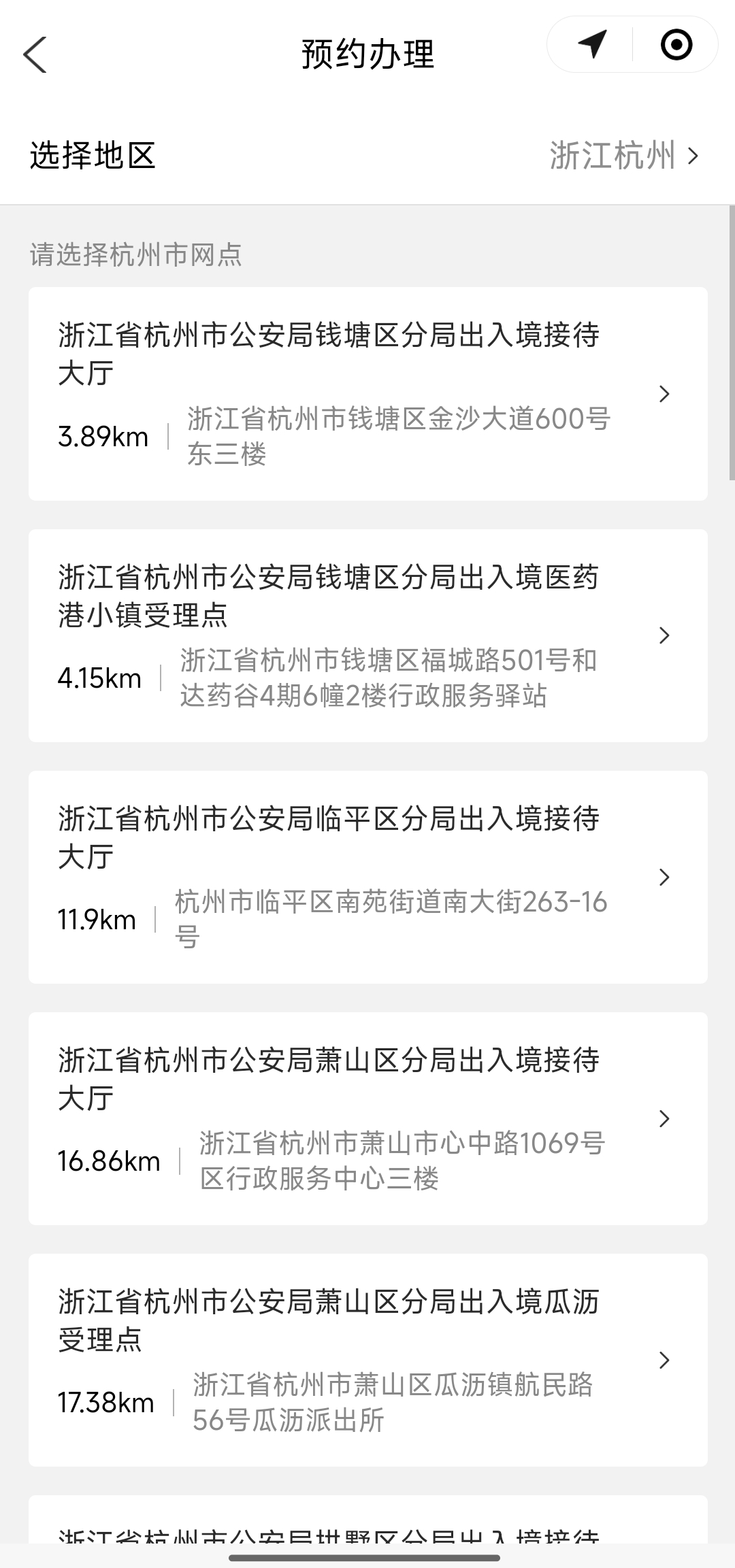Select 钱塘区分局出入境接待大厅 outlet
The image size is (735, 1568).
point(368,394)
